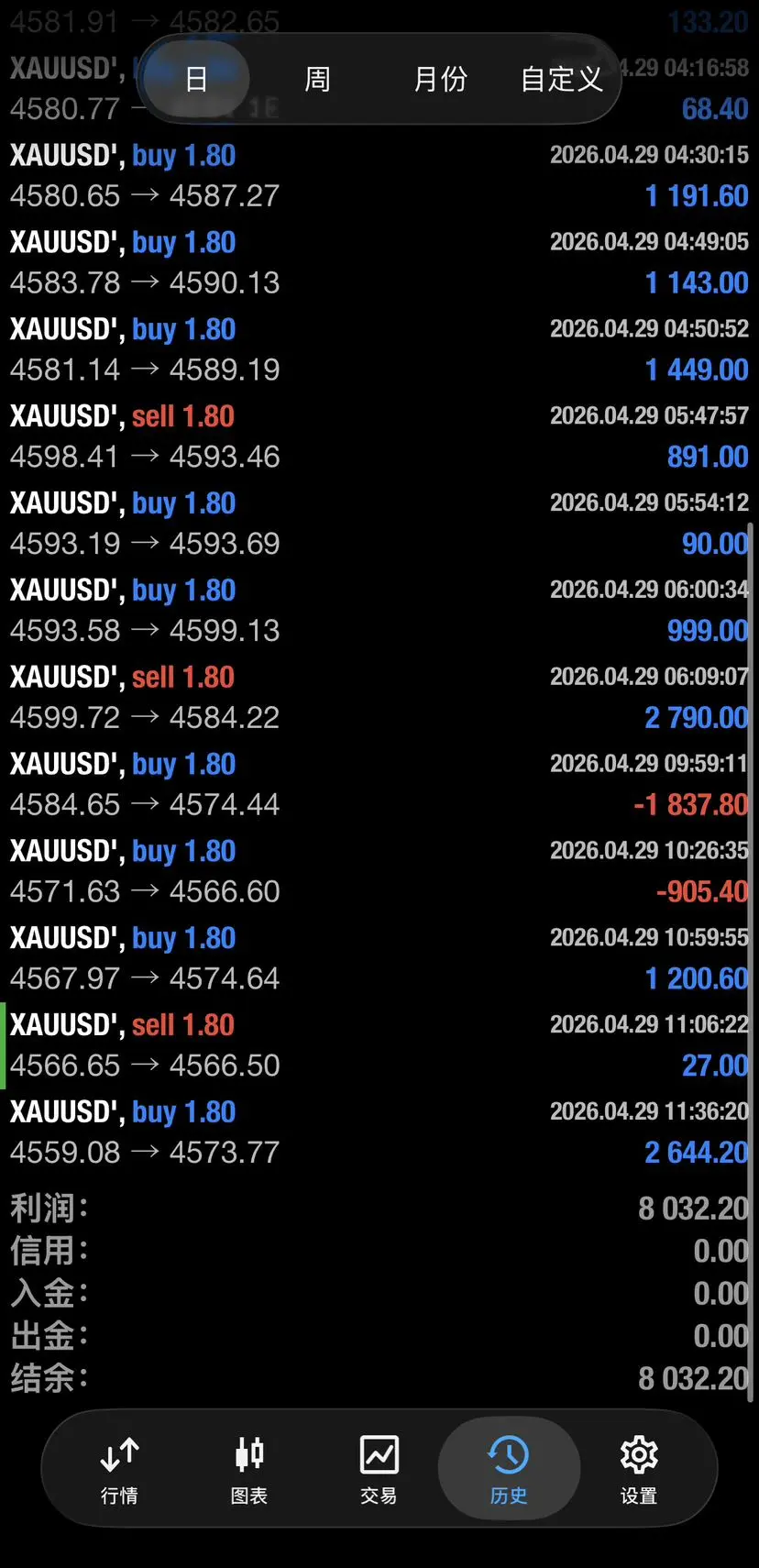Open the sell trade closed at 11:06:22
759x1568 pixels.
(x=379, y=1045)
